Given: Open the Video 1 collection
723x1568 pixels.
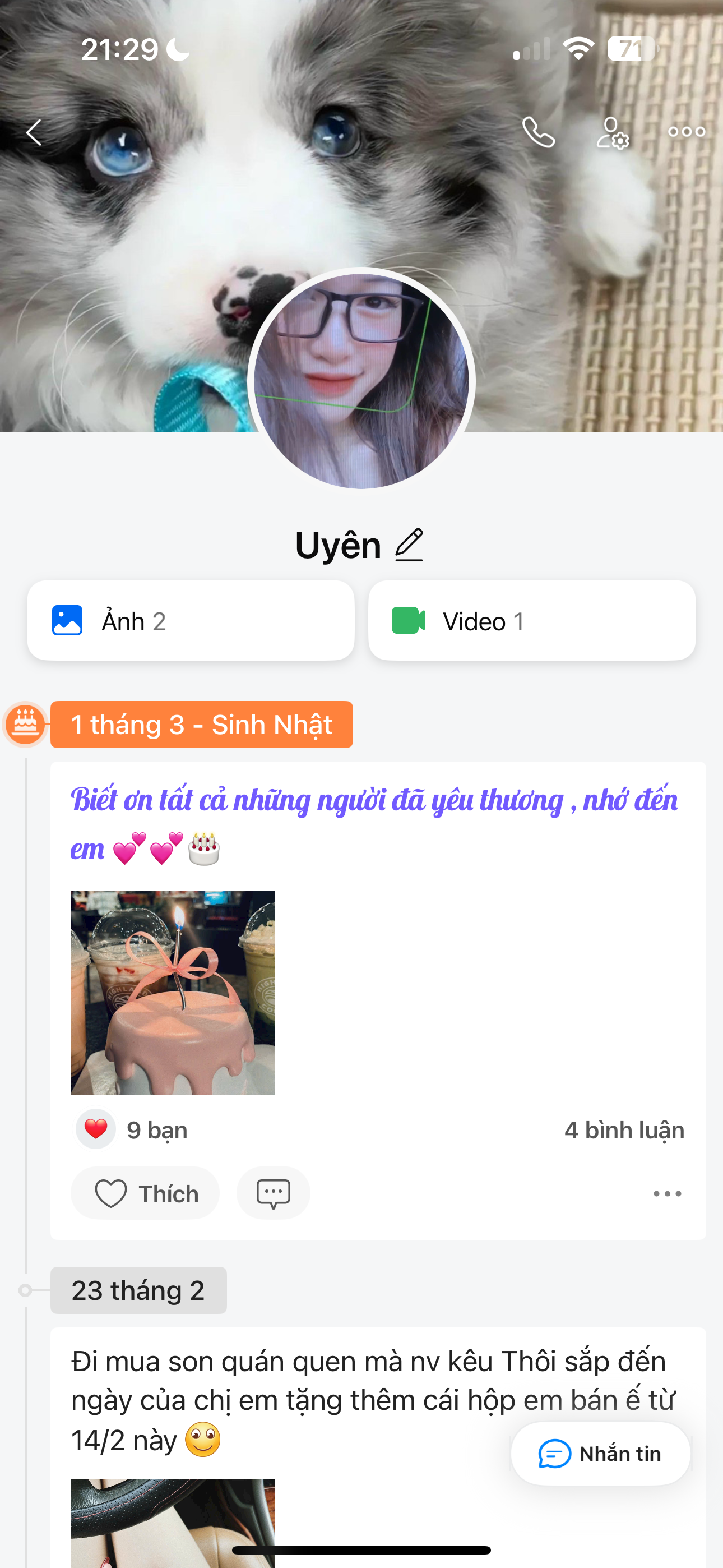Looking at the screenshot, I should tap(531, 621).
